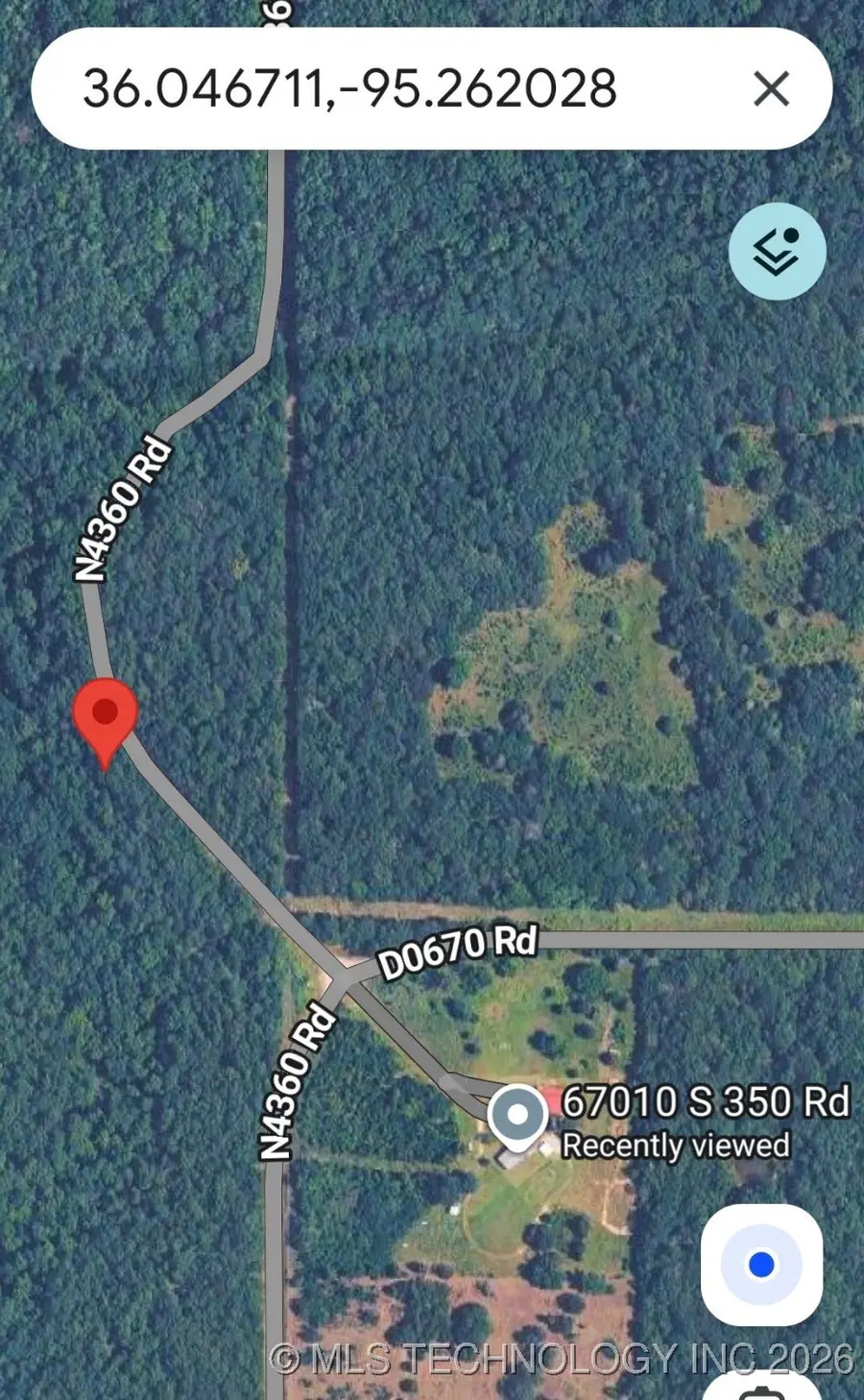Select the D0670 Rd road label

(458, 948)
